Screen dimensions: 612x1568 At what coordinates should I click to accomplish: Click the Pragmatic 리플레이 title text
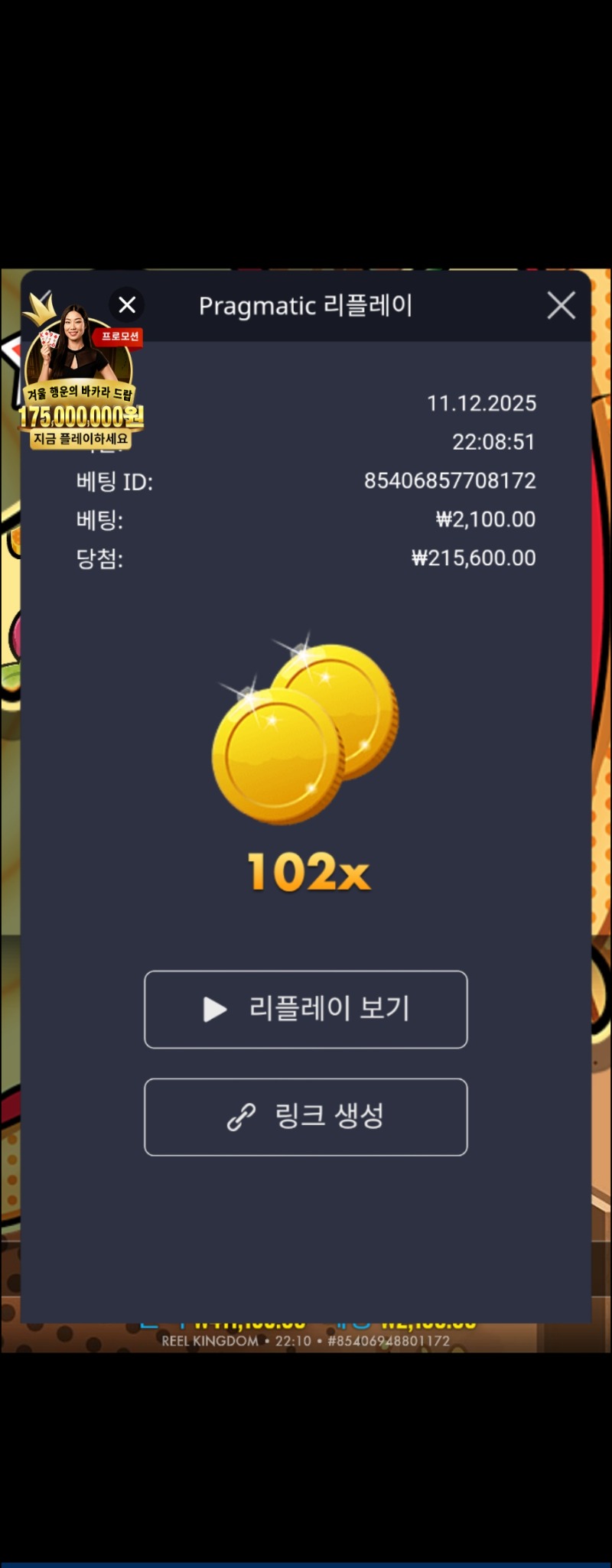coord(305,305)
